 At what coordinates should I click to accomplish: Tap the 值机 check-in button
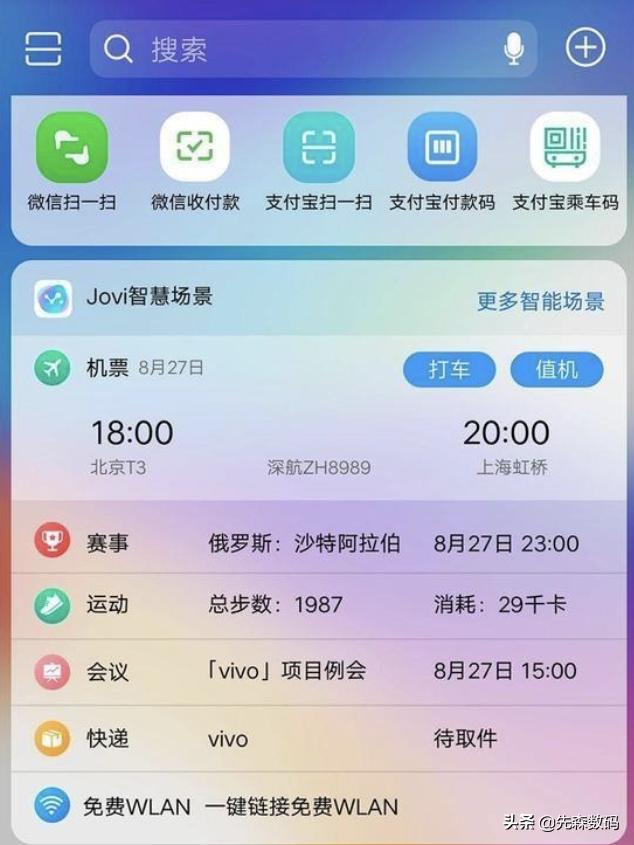click(x=557, y=369)
